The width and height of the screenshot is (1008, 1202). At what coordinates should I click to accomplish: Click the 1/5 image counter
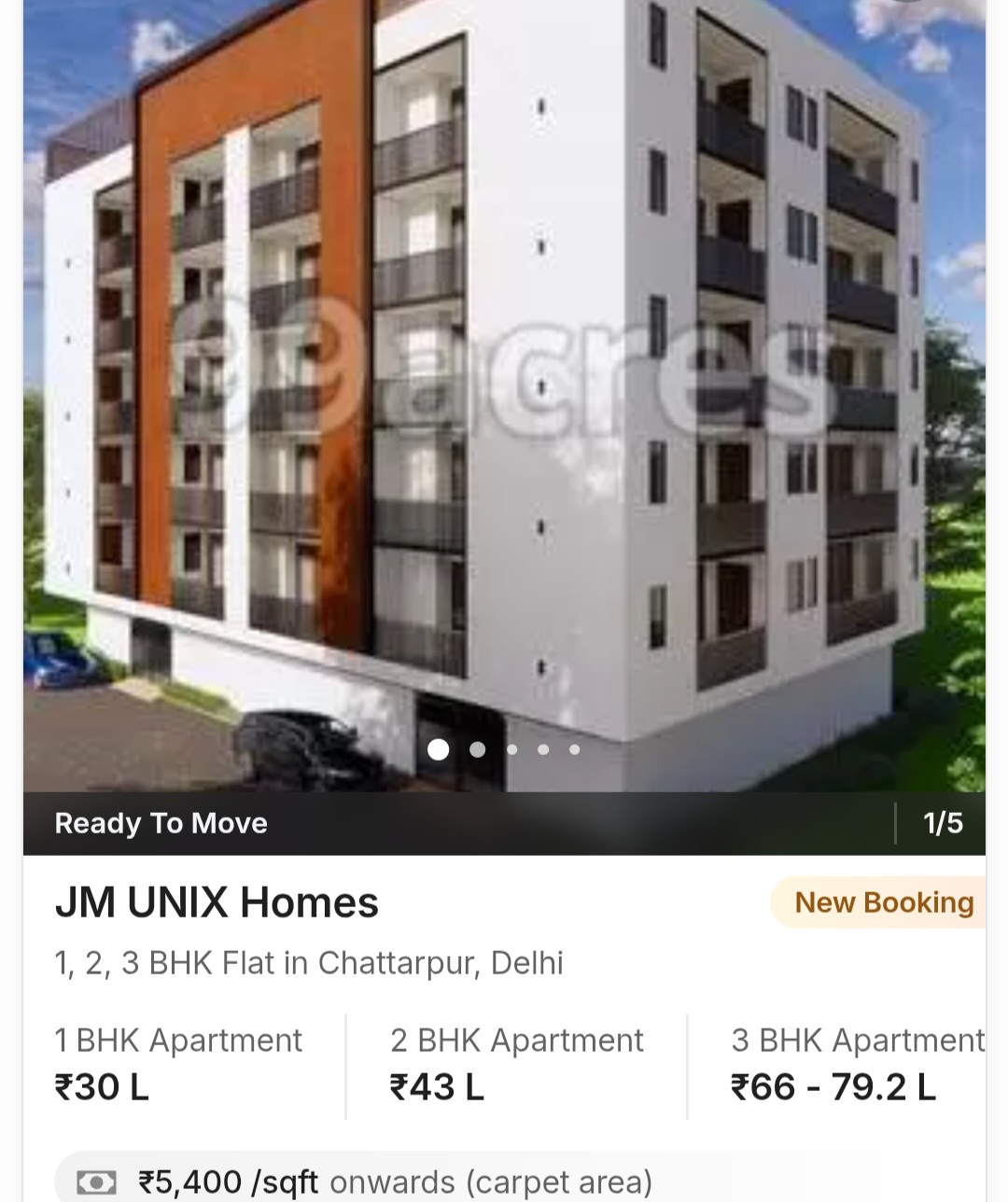[x=941, y=823]
